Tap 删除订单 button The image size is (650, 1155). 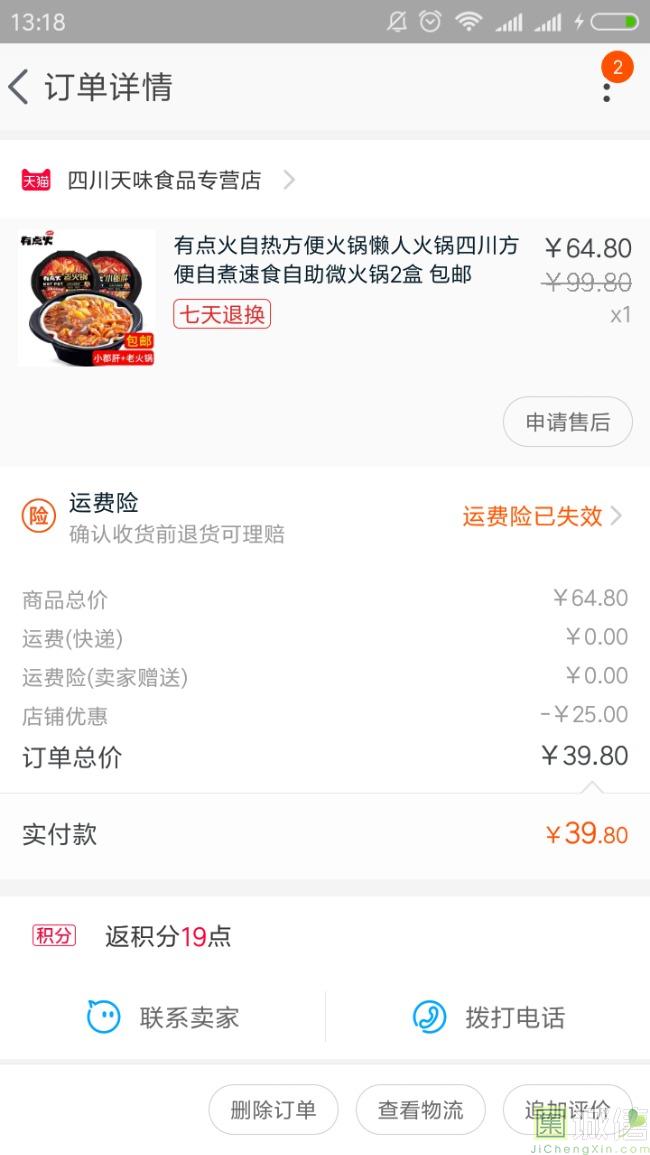(x=273, y=1109)
